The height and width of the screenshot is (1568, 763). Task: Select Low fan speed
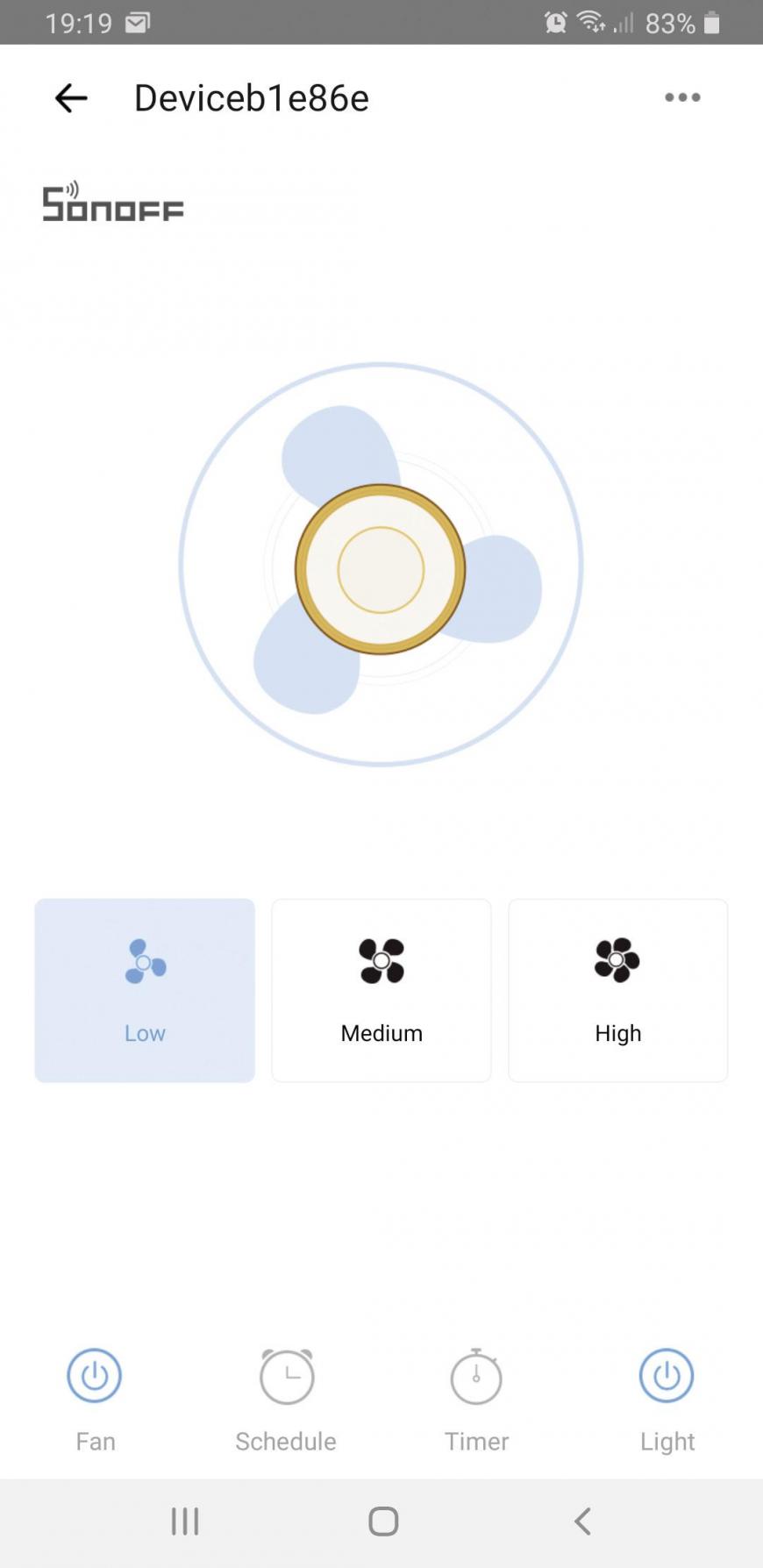[145, 990]
